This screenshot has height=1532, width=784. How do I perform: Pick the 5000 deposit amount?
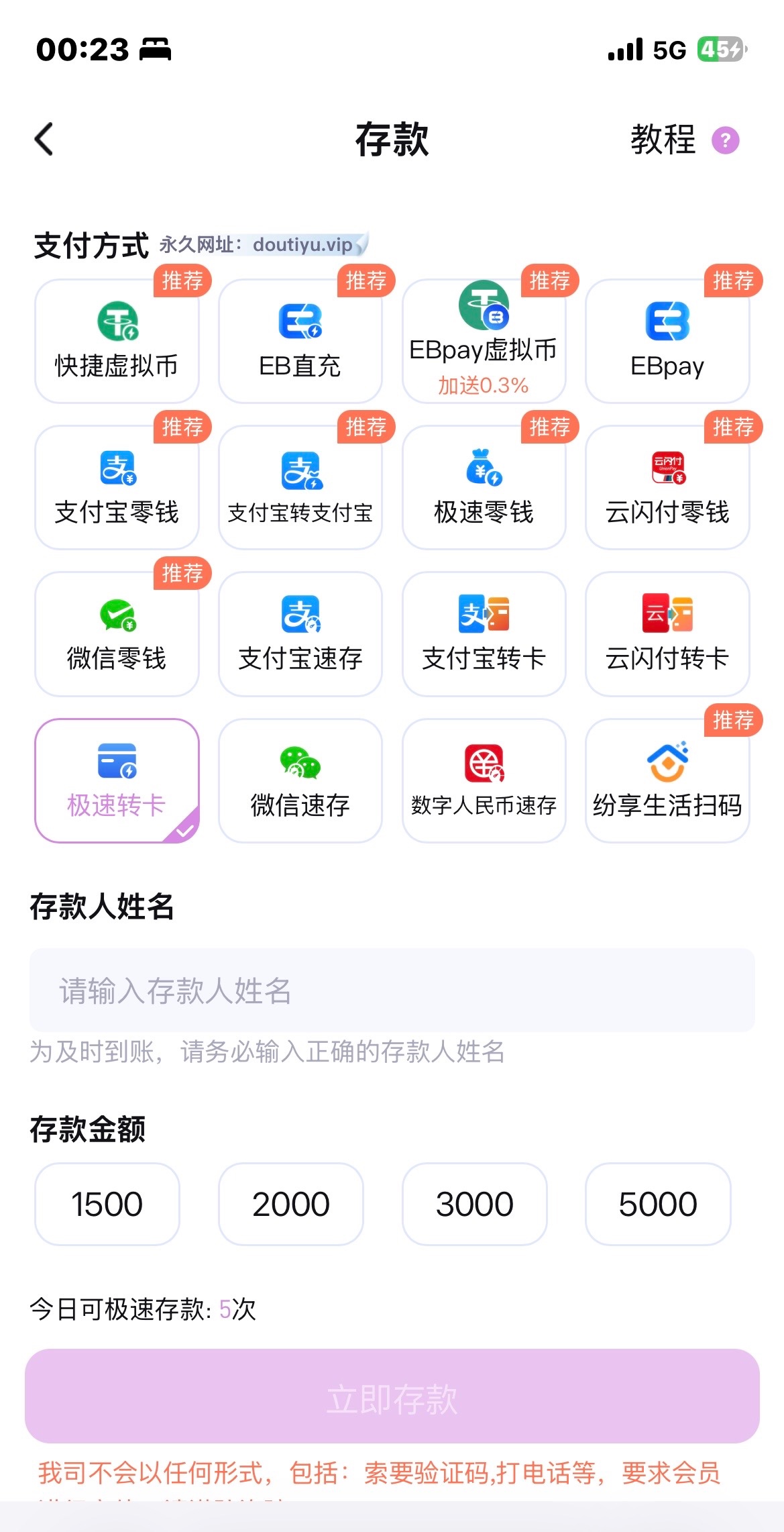(x=658, y=1204)
